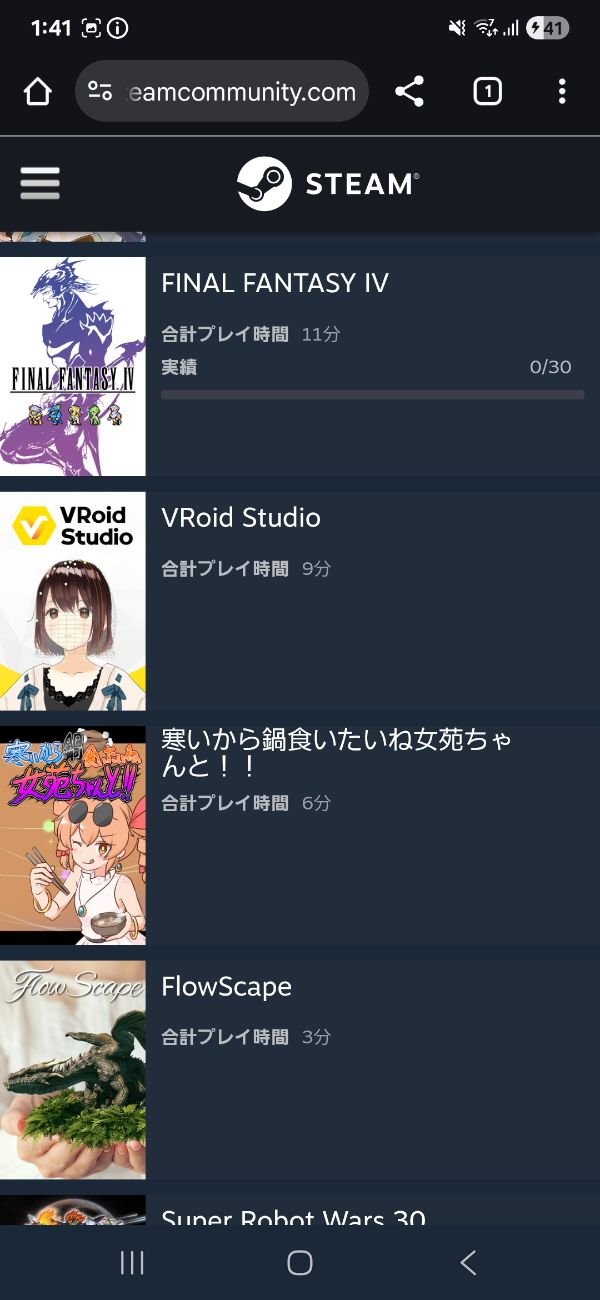
Task: Tap the Steam logo in the header
Action: 328,184
